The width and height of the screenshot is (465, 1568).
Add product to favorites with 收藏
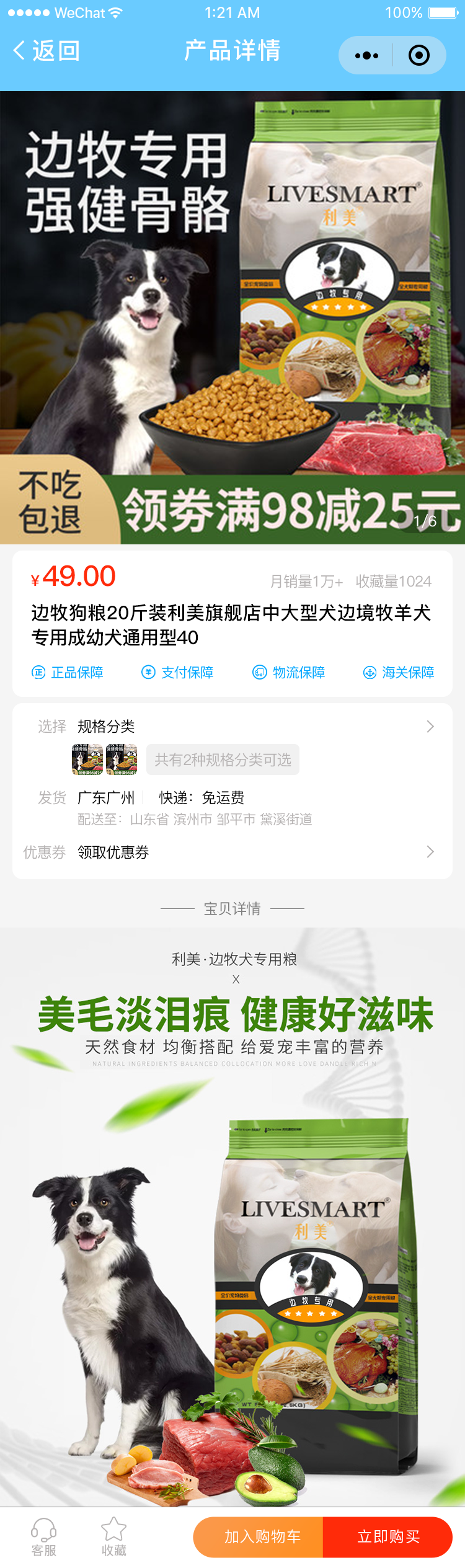(114, 1537)
